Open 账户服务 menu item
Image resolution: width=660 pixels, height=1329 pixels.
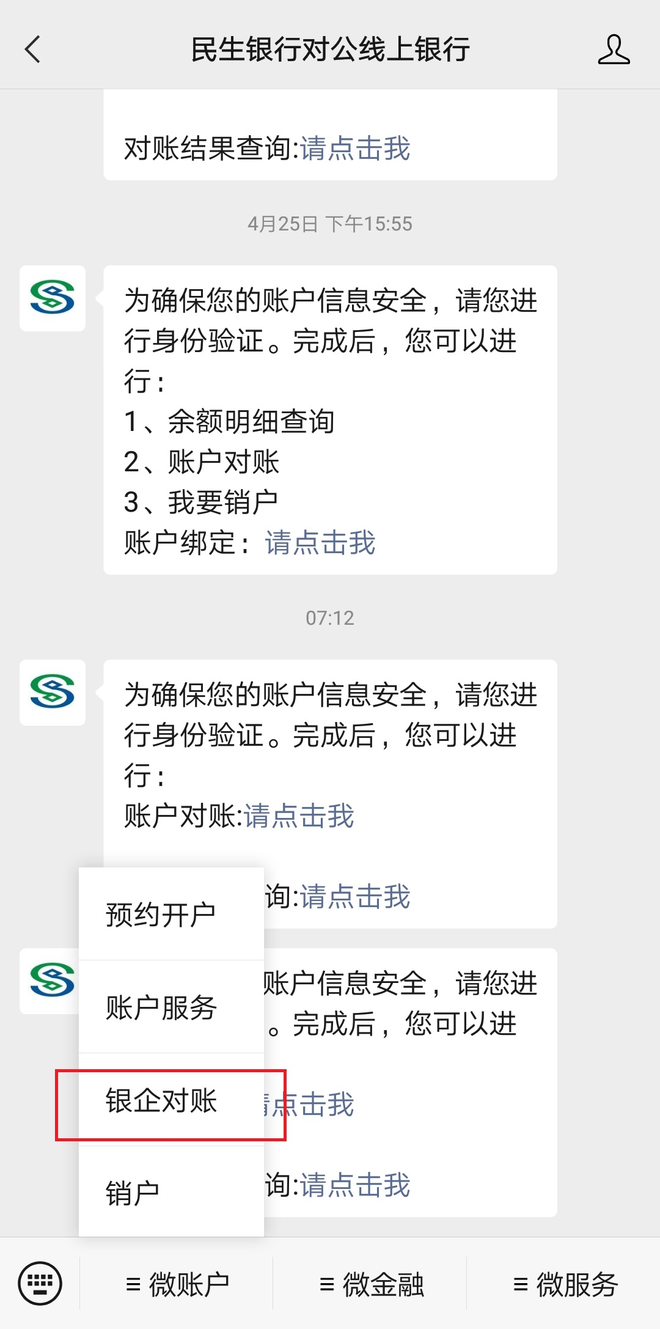(x=171, y=1007)
